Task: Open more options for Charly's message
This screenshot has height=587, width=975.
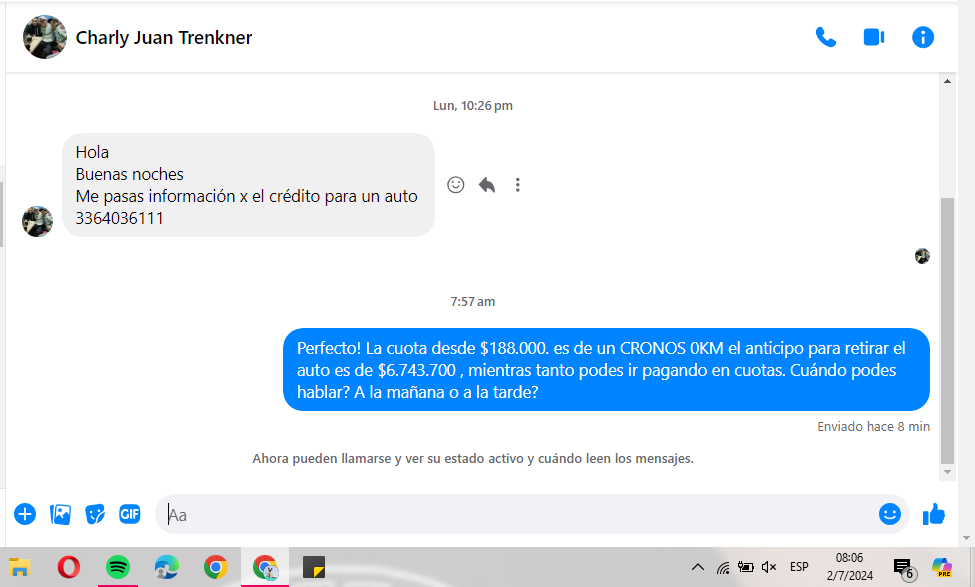Action: [x=518, y=185]
